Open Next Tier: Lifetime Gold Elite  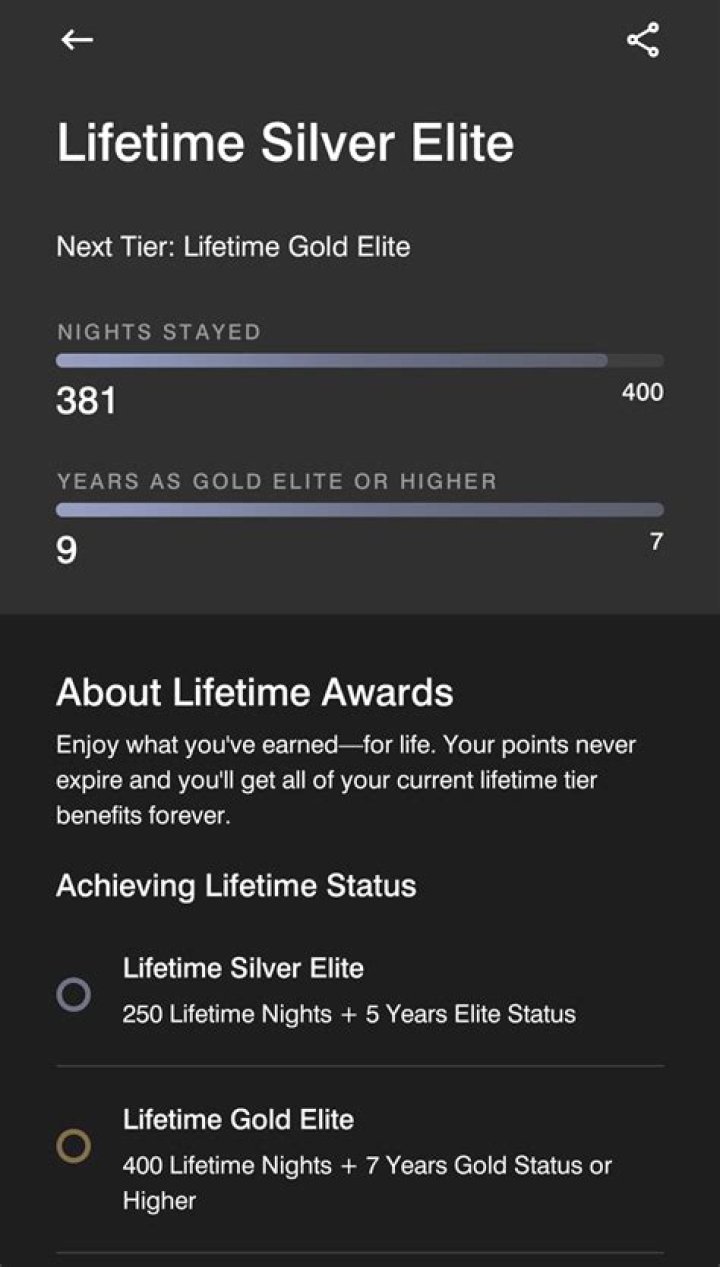tap(233, 247)
